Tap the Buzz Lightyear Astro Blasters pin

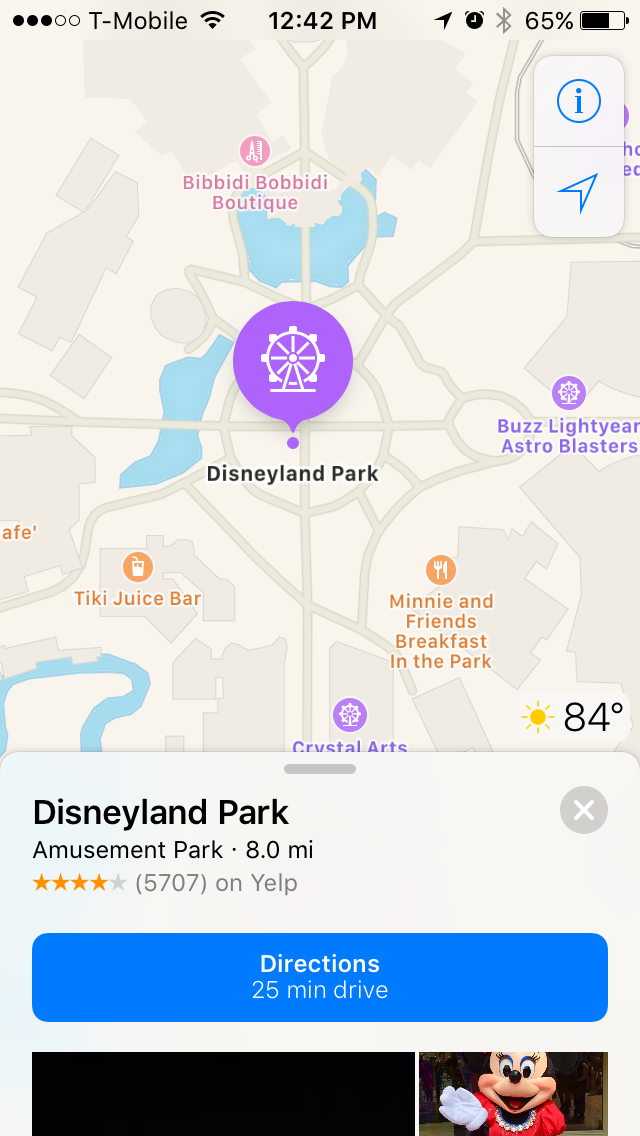tap(569, 392)
